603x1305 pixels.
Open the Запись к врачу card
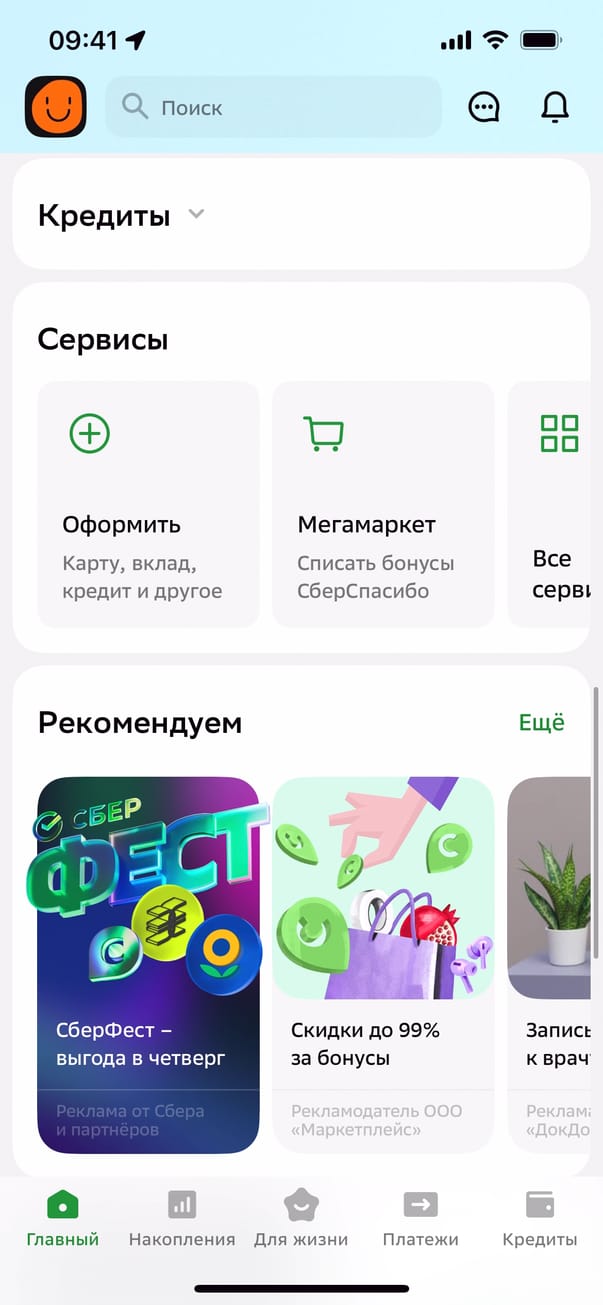(555, 965)
